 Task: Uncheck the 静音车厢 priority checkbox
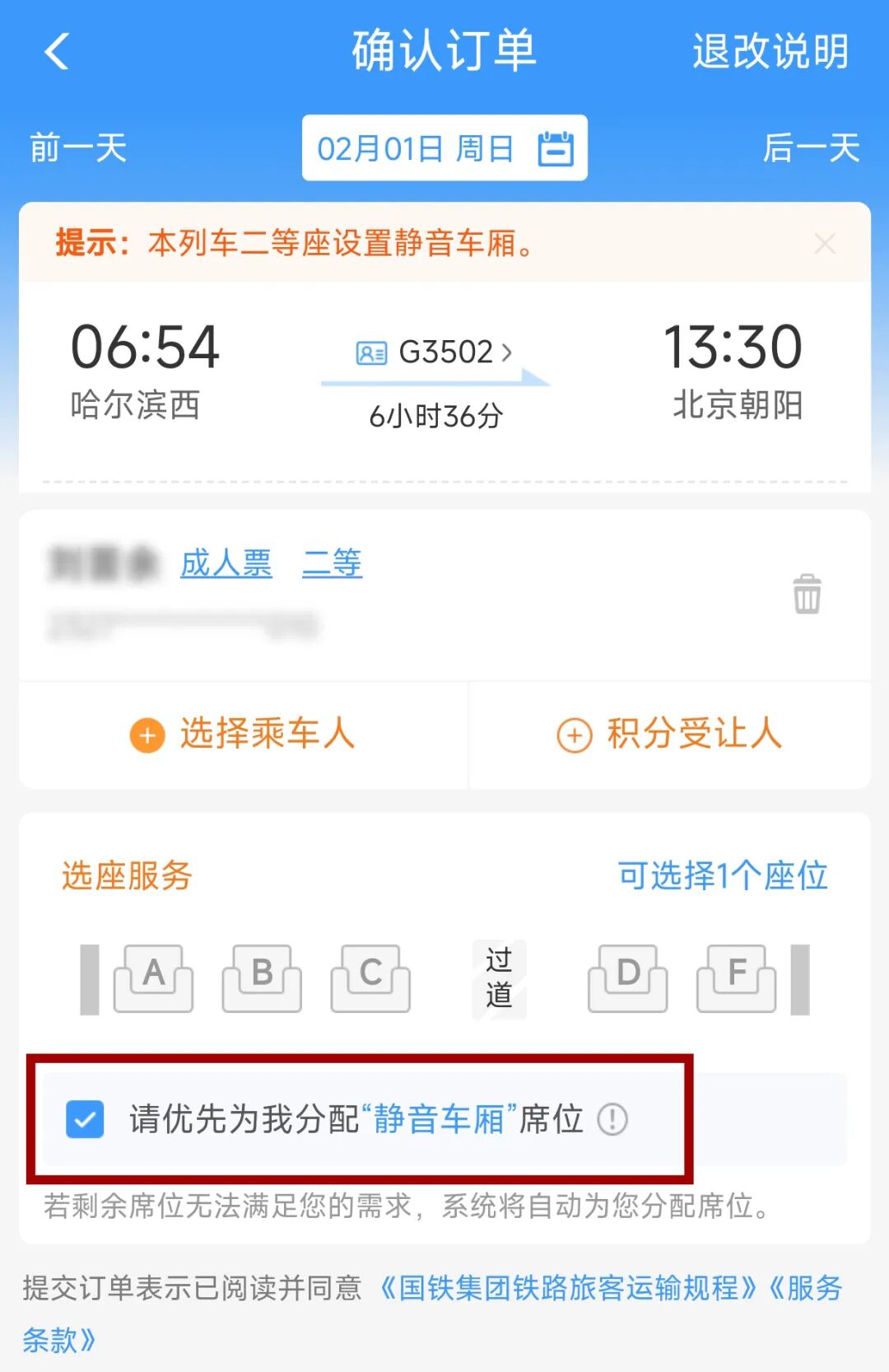coord(85,1121)
